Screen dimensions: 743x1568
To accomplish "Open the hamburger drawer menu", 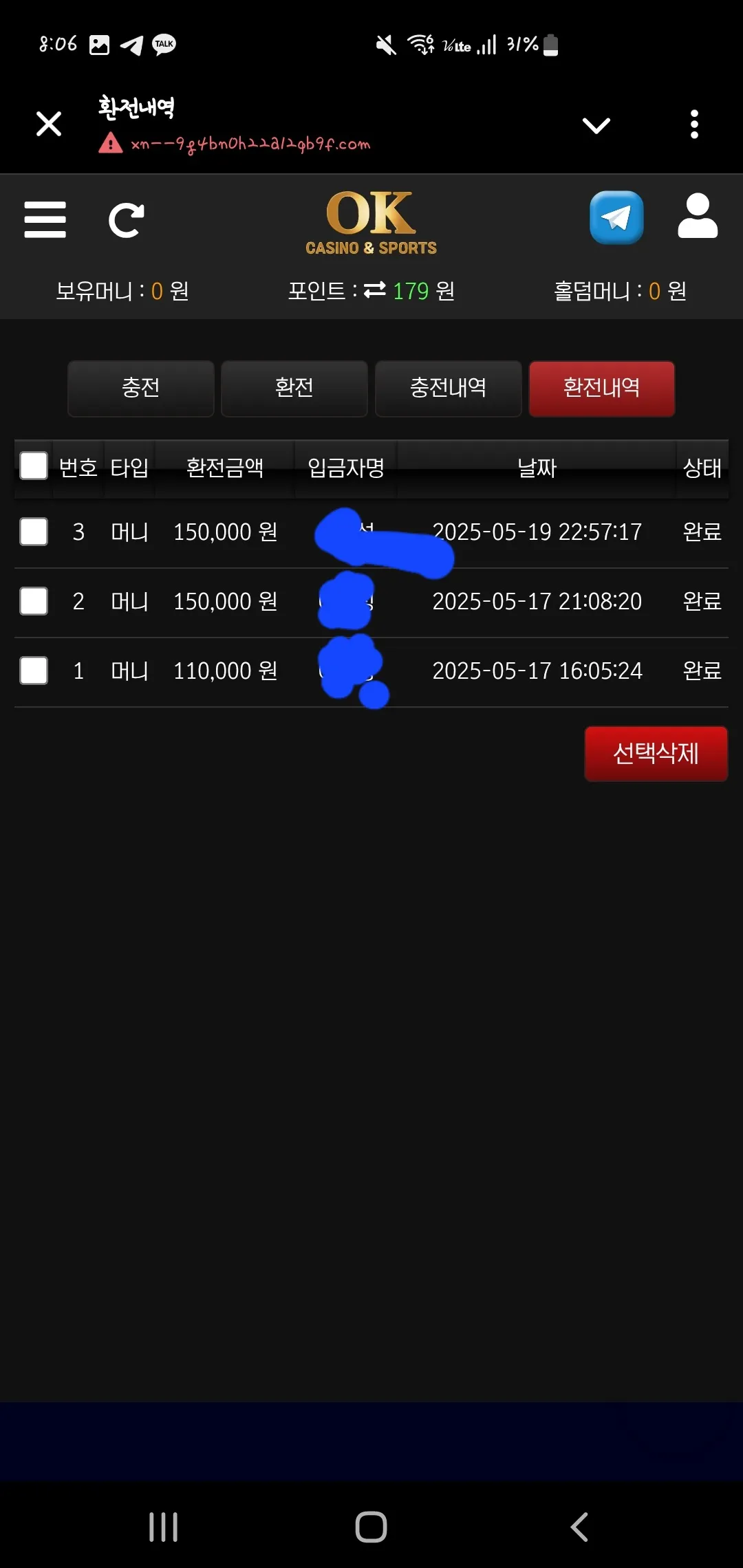I will coord(45,220).
